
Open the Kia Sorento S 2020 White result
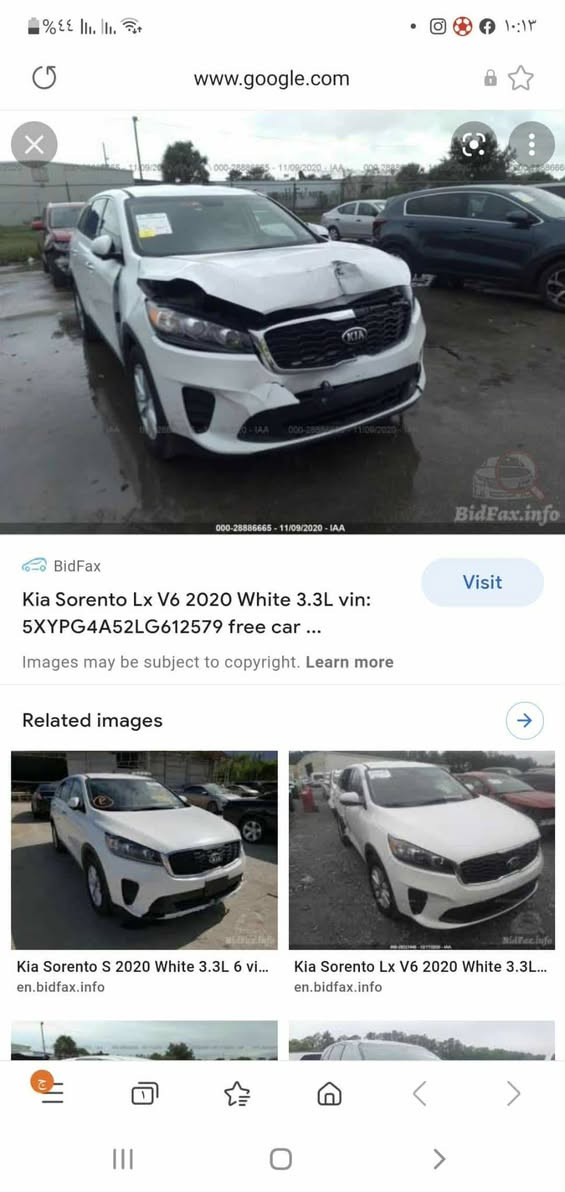pos(144,873)
